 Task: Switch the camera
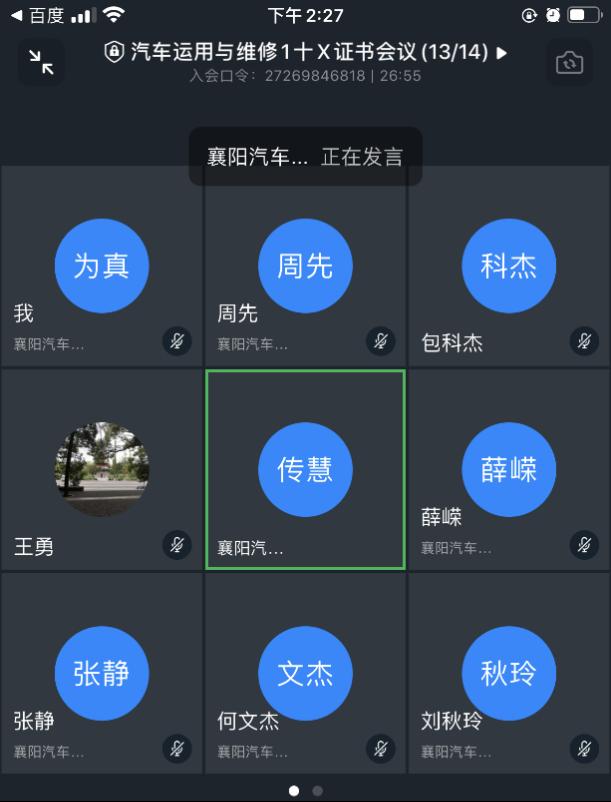[x=569, y=63]
